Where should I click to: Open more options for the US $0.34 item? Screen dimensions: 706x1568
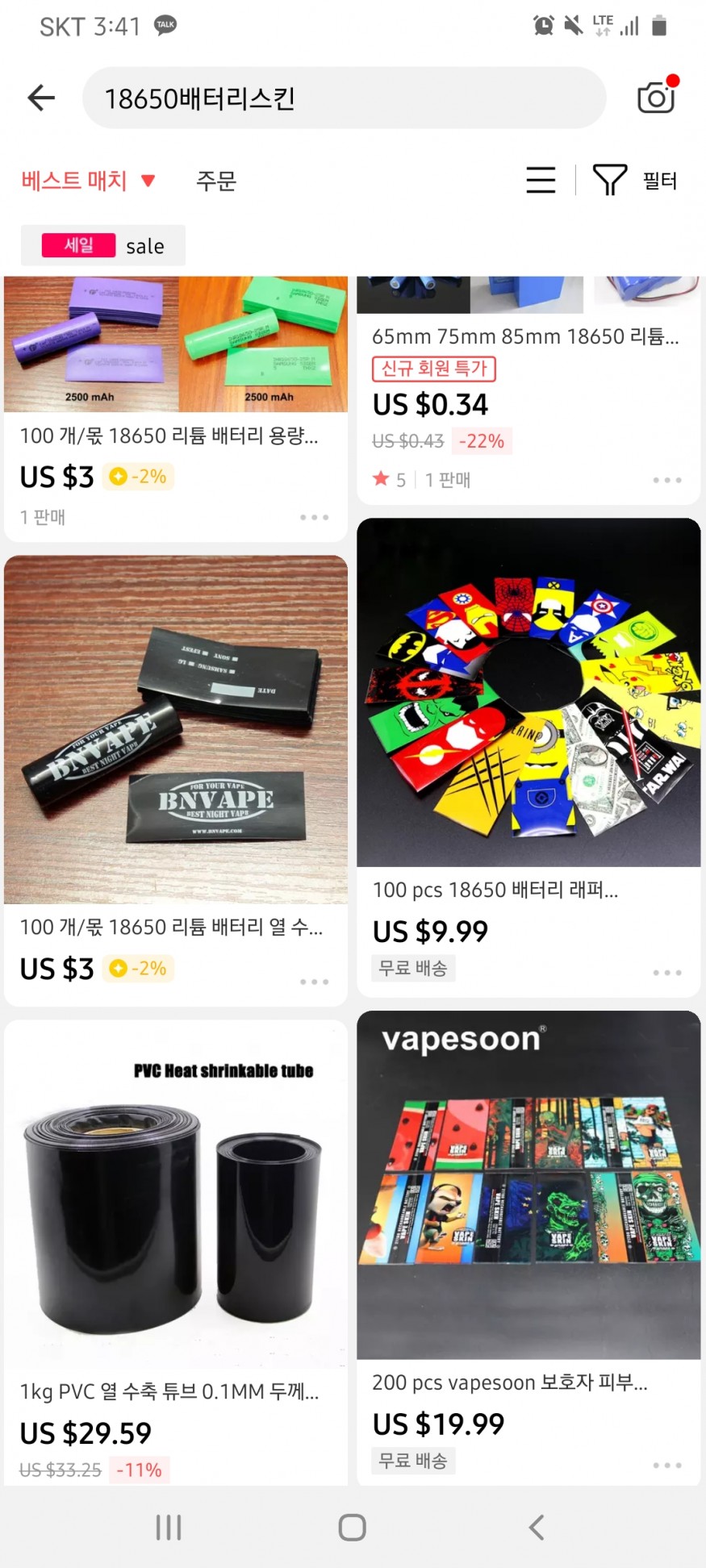667,480
